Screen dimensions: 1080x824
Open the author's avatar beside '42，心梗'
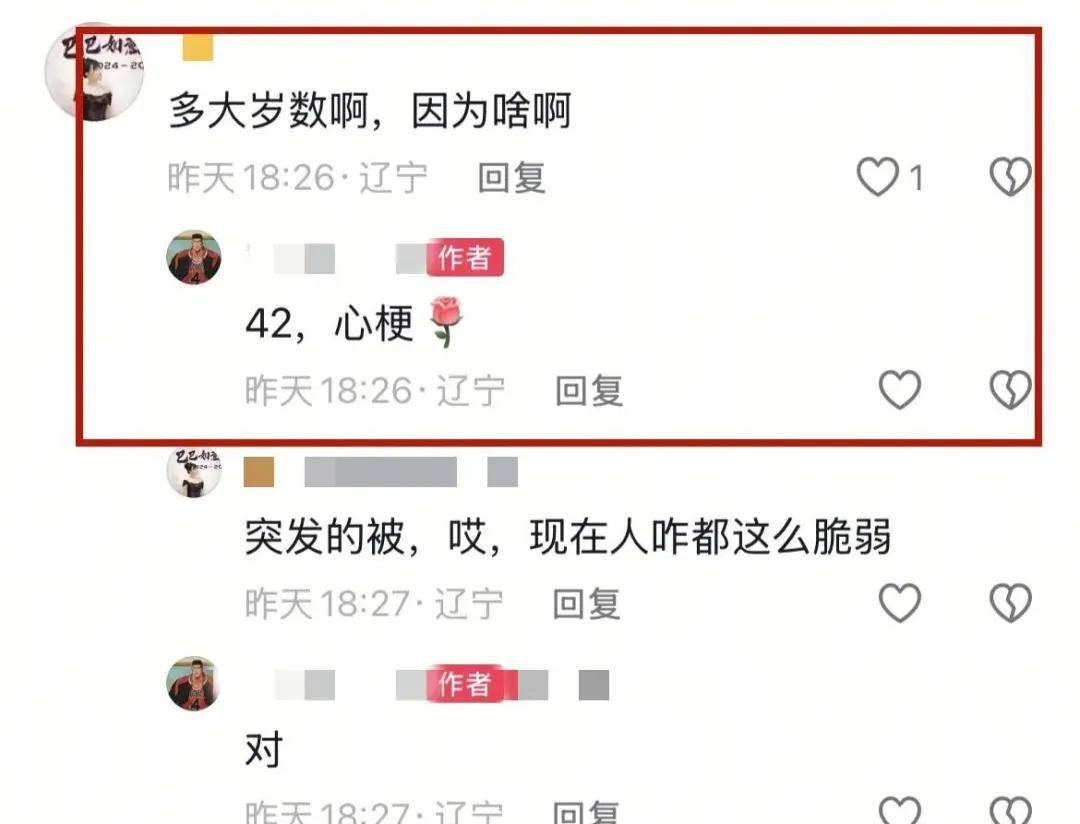(194, 256)
